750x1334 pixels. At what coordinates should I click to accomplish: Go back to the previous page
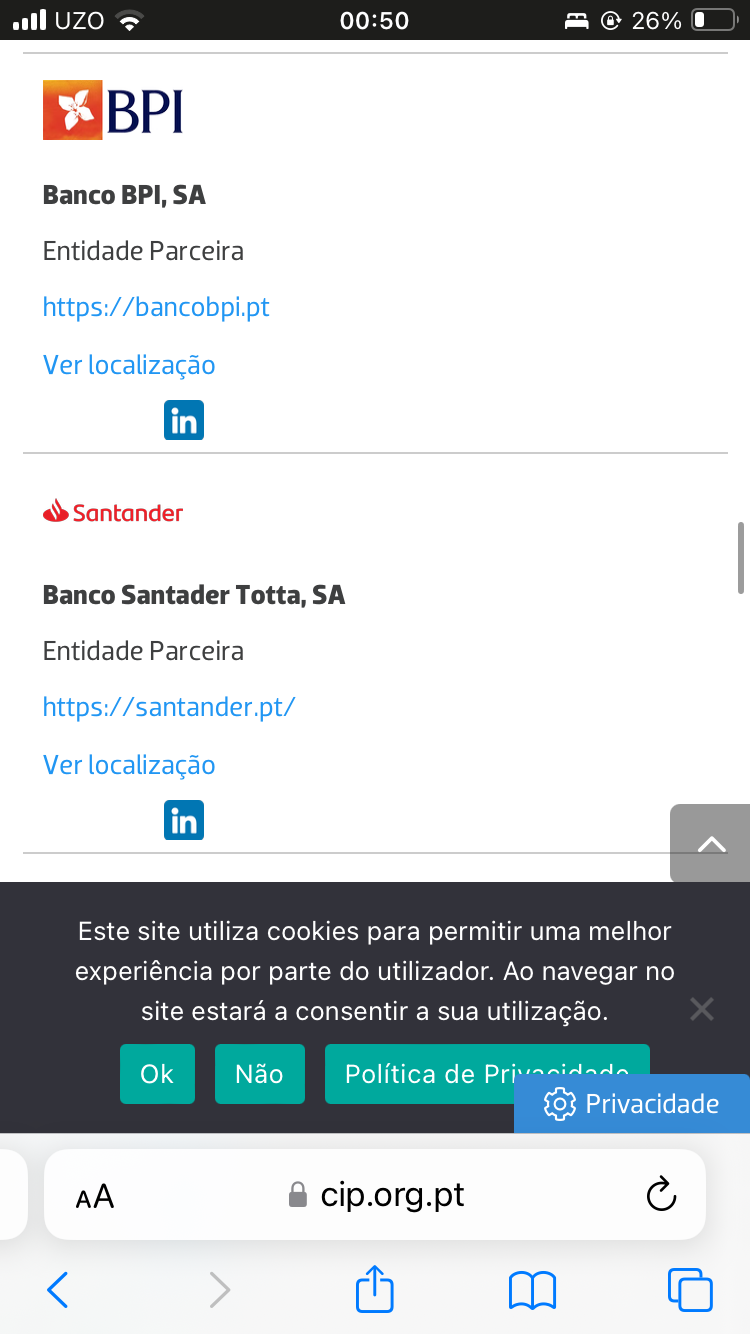58,1290
